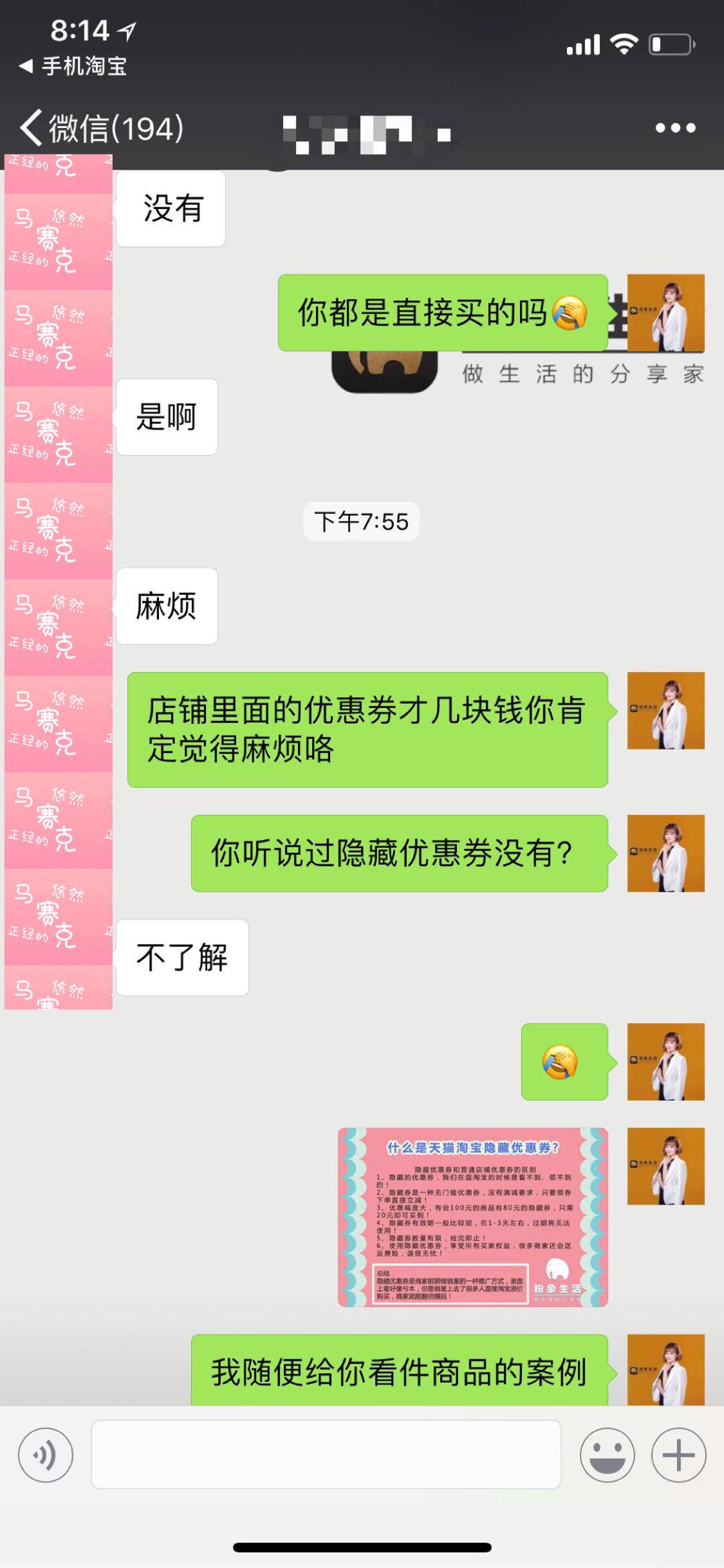Open the sender avatar beside 你听说过隐藏优惠券没有
The width and height of the screenshot is (724, 1568).
(665, 853)
